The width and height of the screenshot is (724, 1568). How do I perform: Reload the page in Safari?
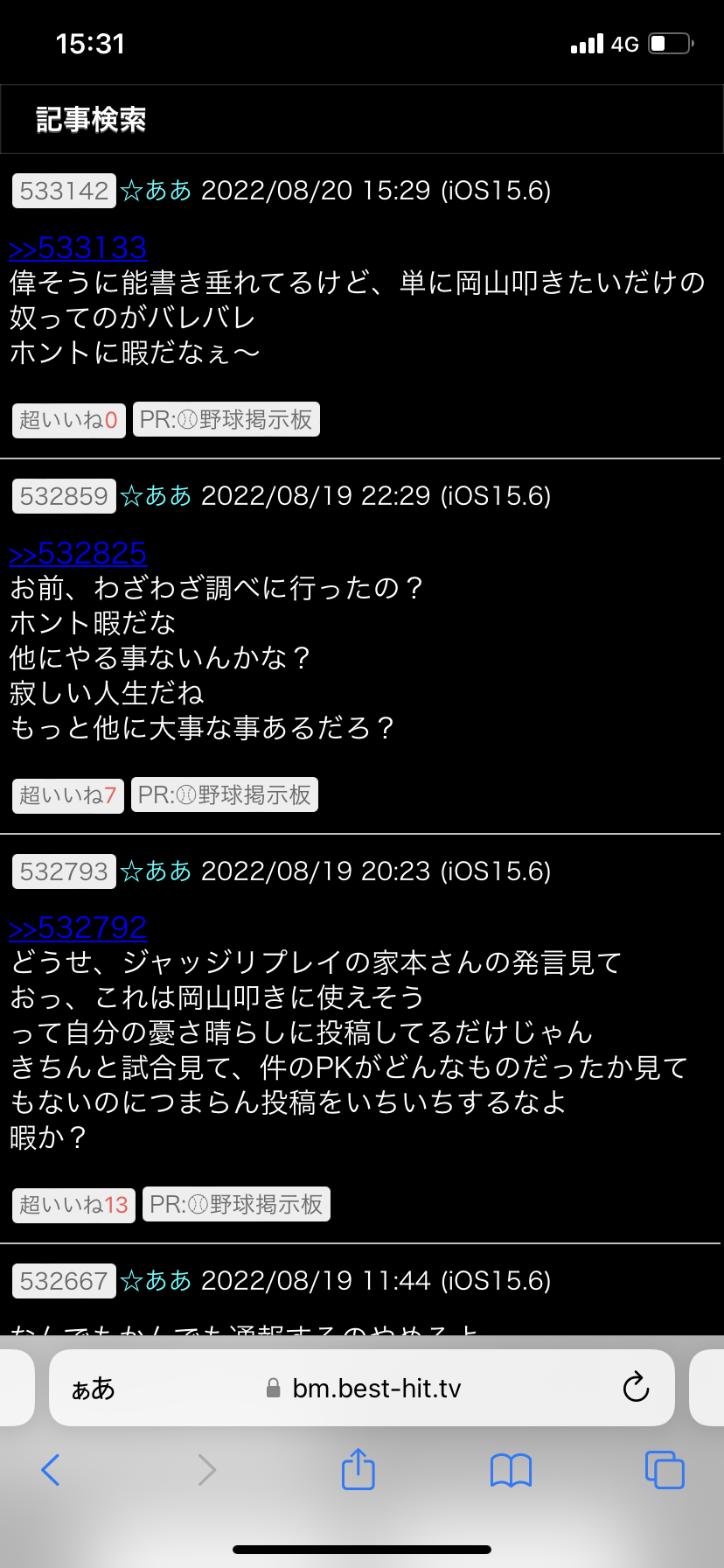(x=636, y=1388)
